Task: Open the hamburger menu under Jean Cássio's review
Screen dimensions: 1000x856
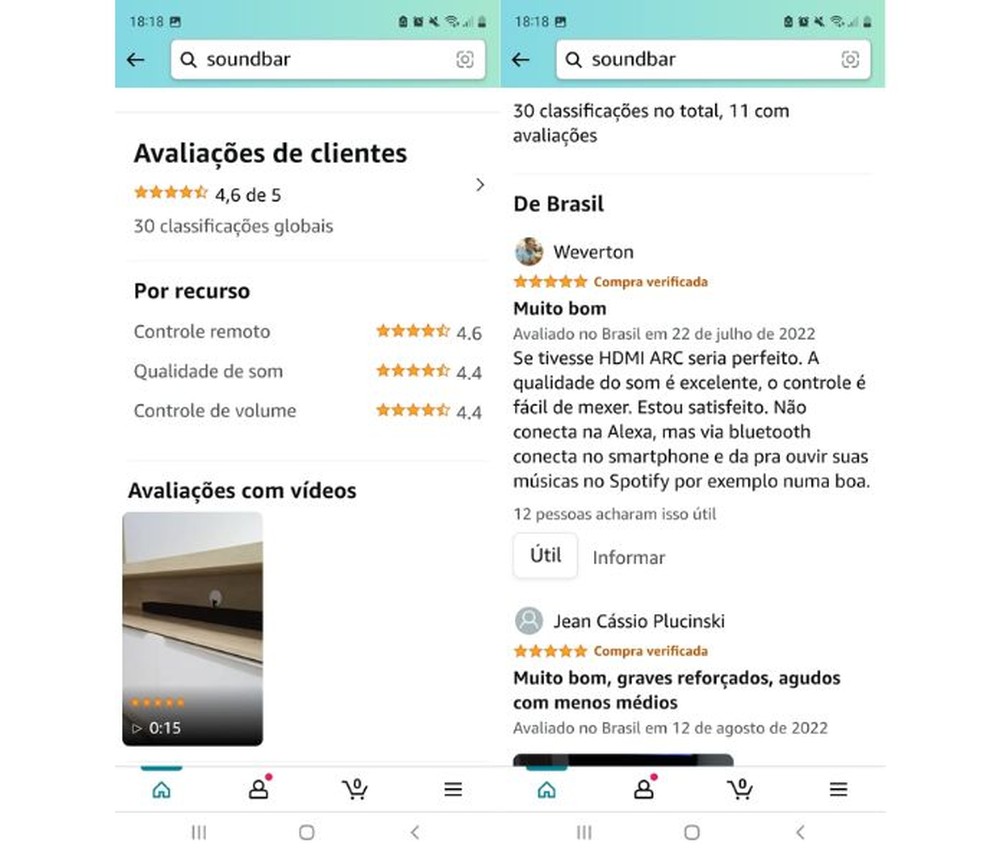Action: (838, 790)
